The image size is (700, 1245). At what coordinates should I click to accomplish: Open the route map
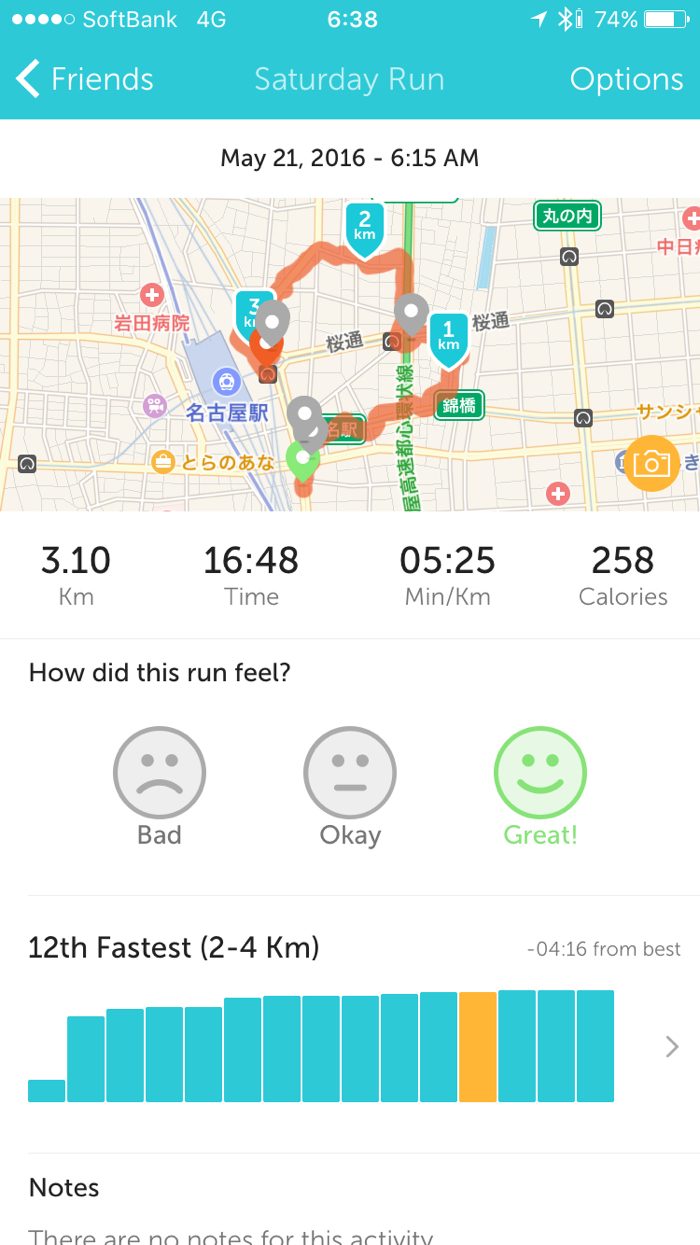(350, 355)
